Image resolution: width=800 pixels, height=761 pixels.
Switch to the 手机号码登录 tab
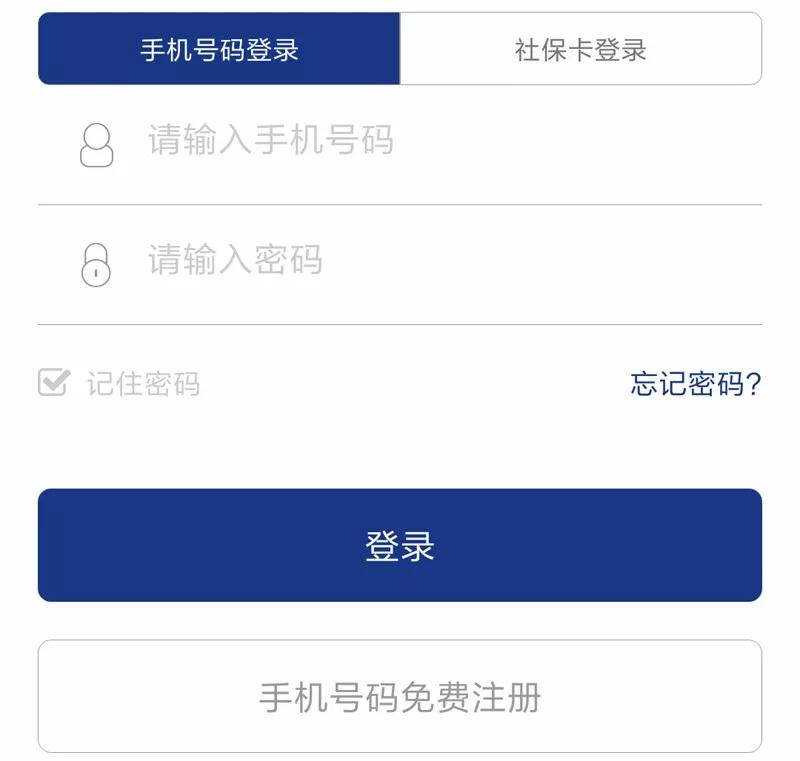tap(219, 49)
